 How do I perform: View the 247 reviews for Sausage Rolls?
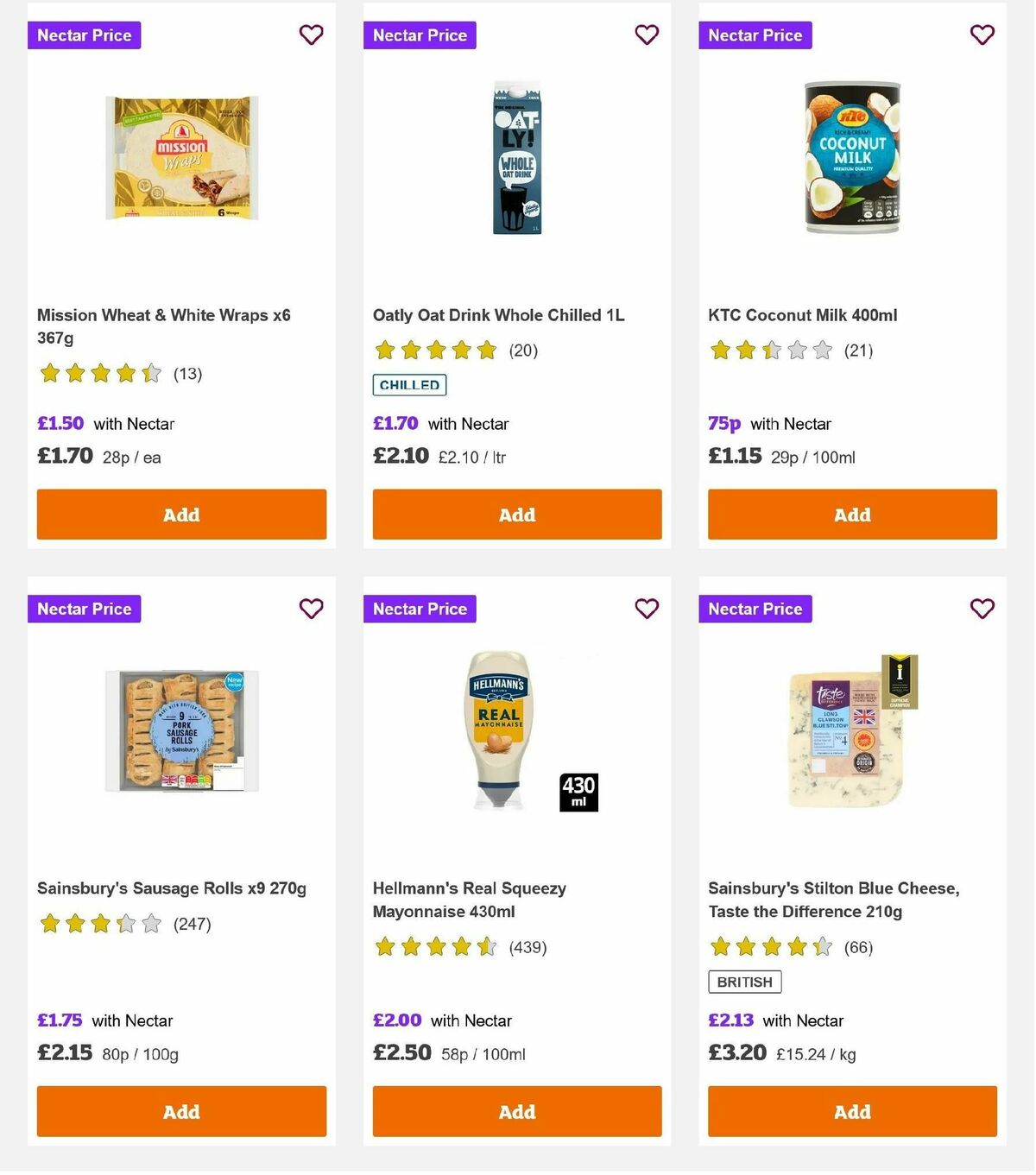pos(191,923)
